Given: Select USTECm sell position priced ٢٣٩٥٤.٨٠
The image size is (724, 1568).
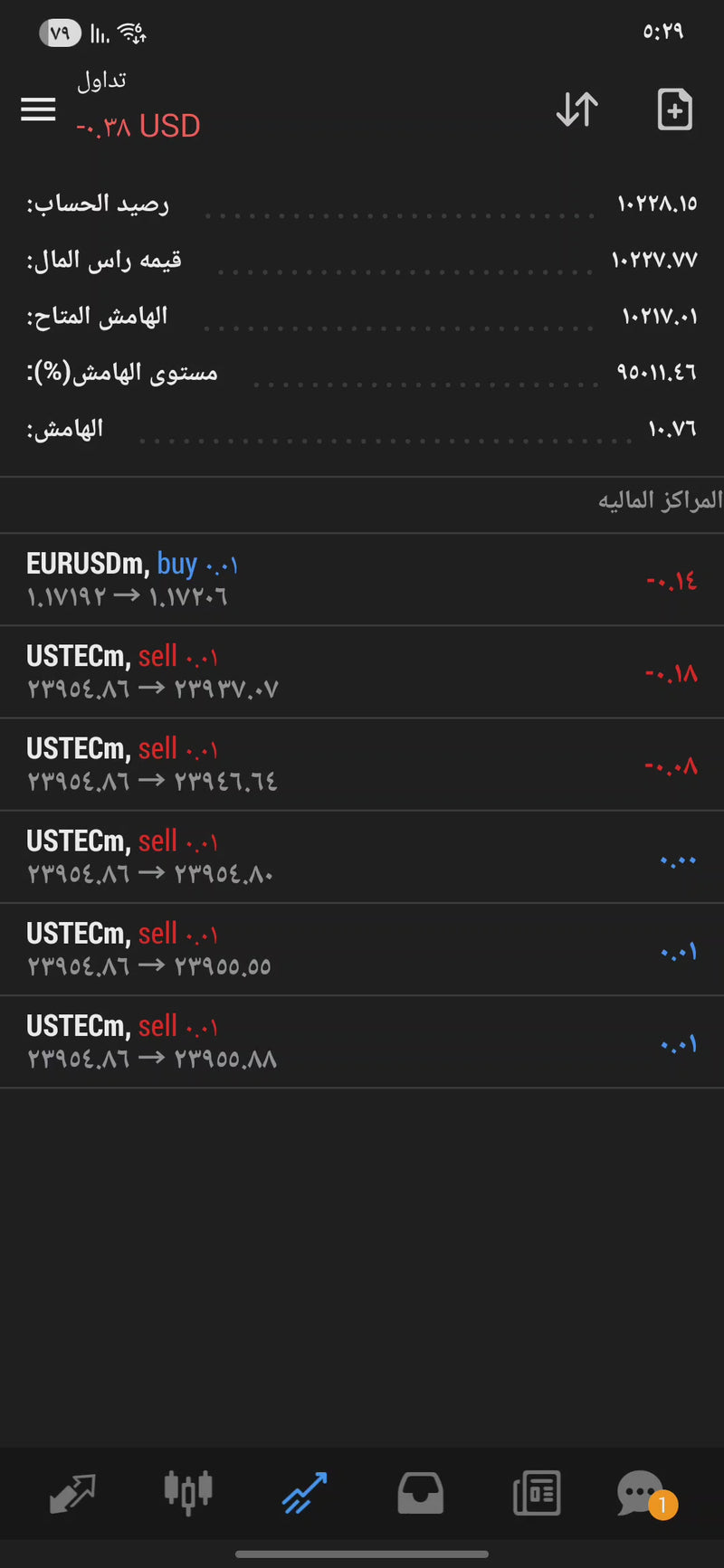Looking at the screenshot, I should point(362,857).
